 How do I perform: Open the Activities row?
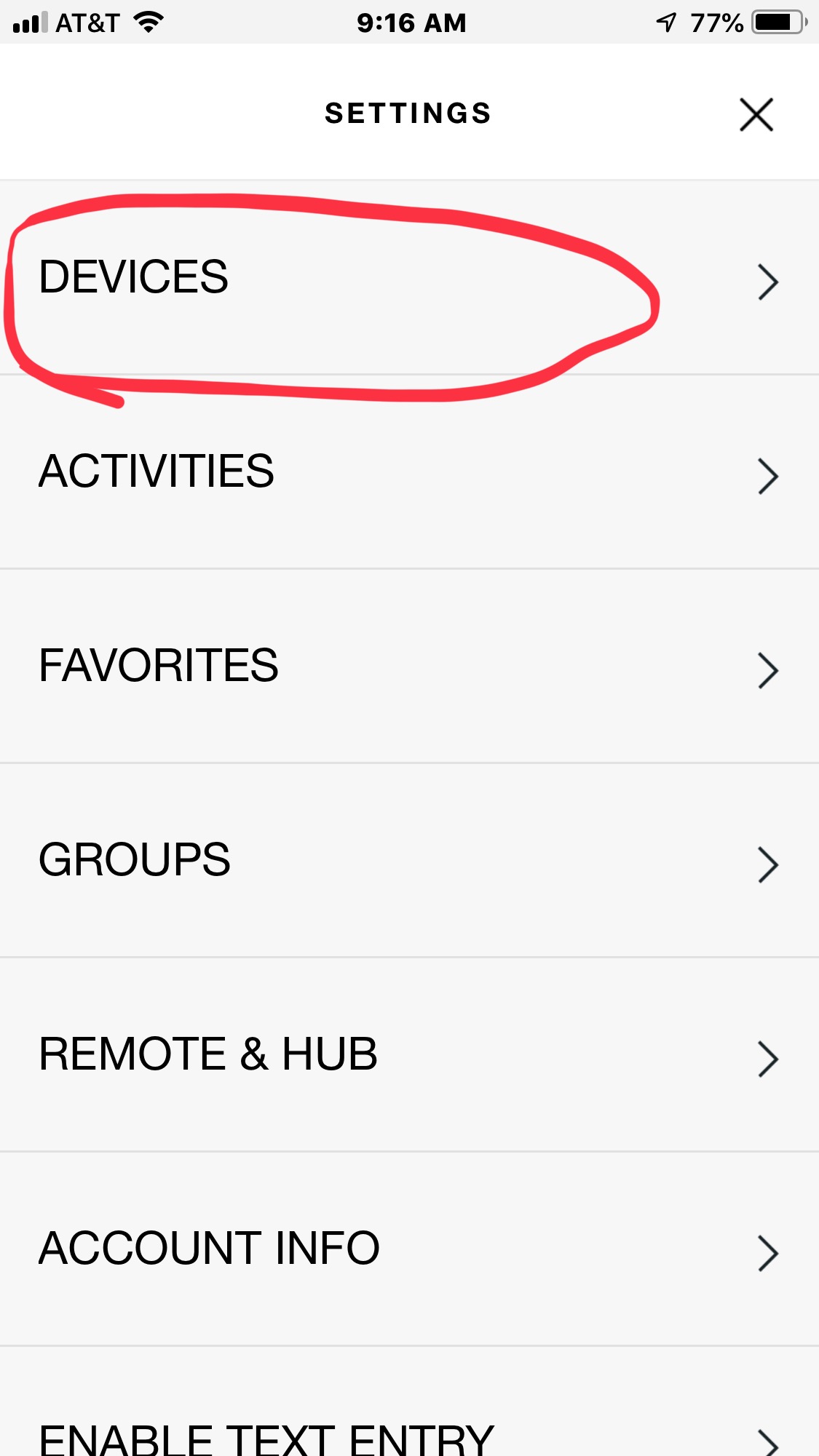(409, 472)
